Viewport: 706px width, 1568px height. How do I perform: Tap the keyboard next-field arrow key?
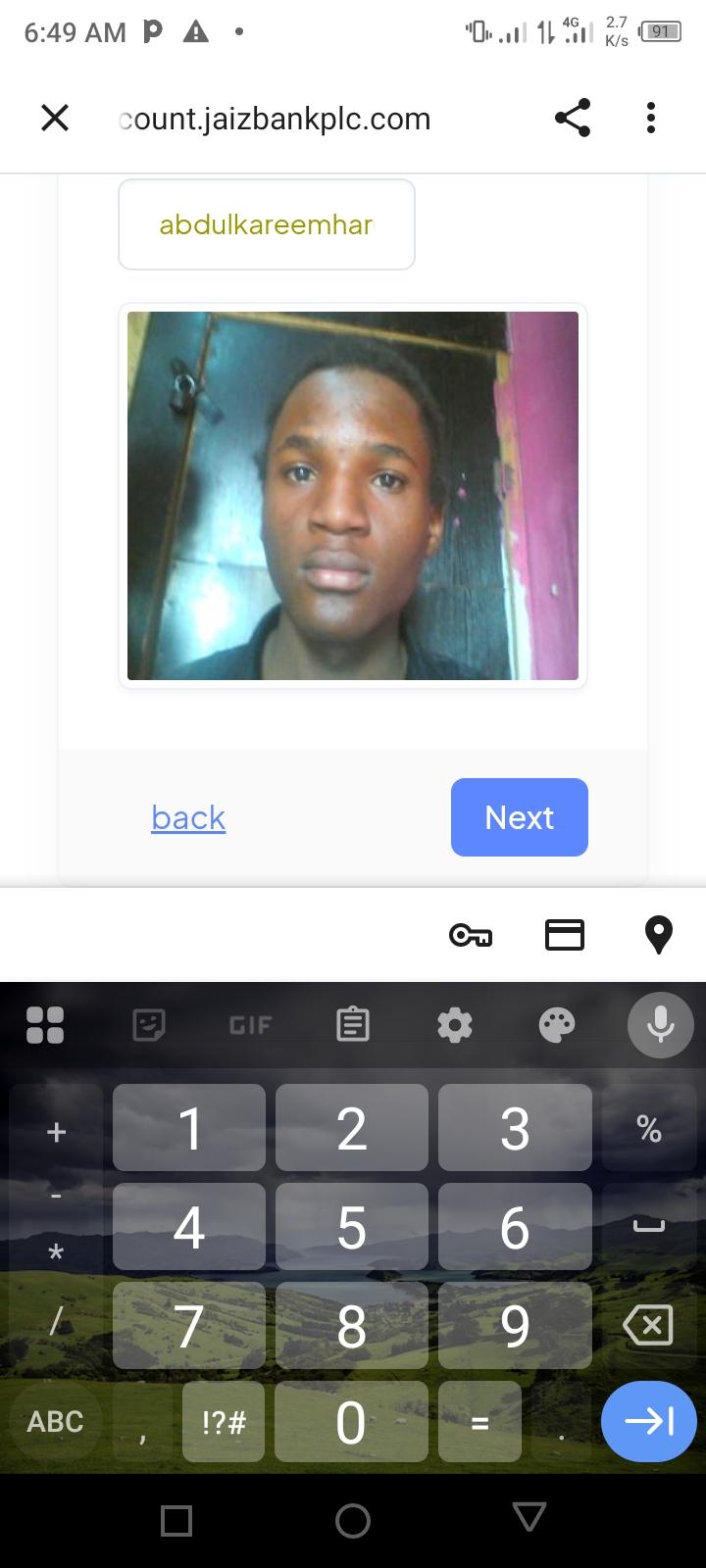pyautogui.click(x=648, y=1421)
